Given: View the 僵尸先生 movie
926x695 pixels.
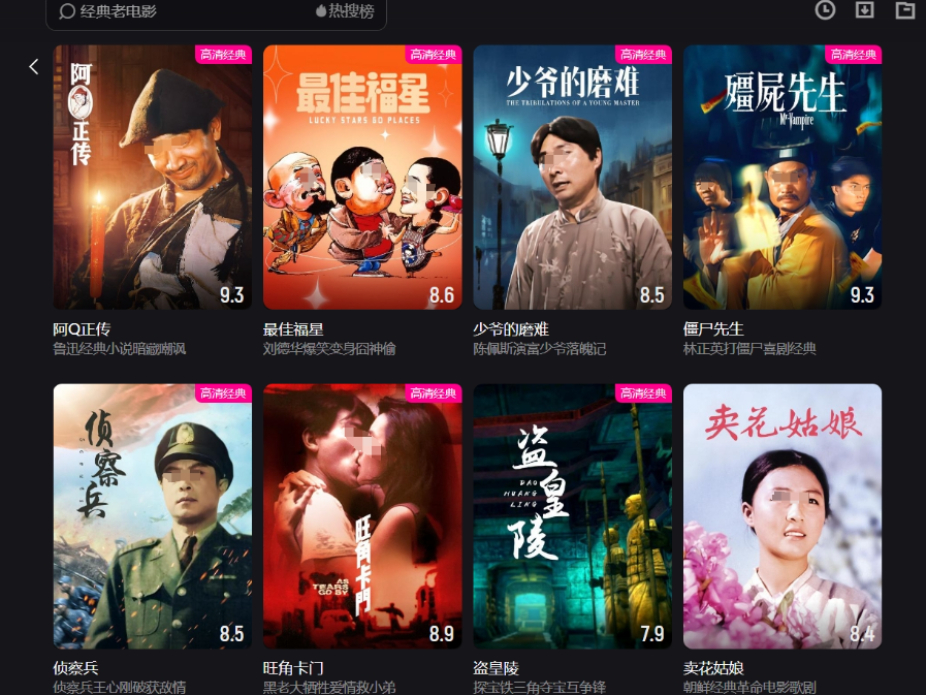Looking at the screenshot, I should [x=782, y=177].
